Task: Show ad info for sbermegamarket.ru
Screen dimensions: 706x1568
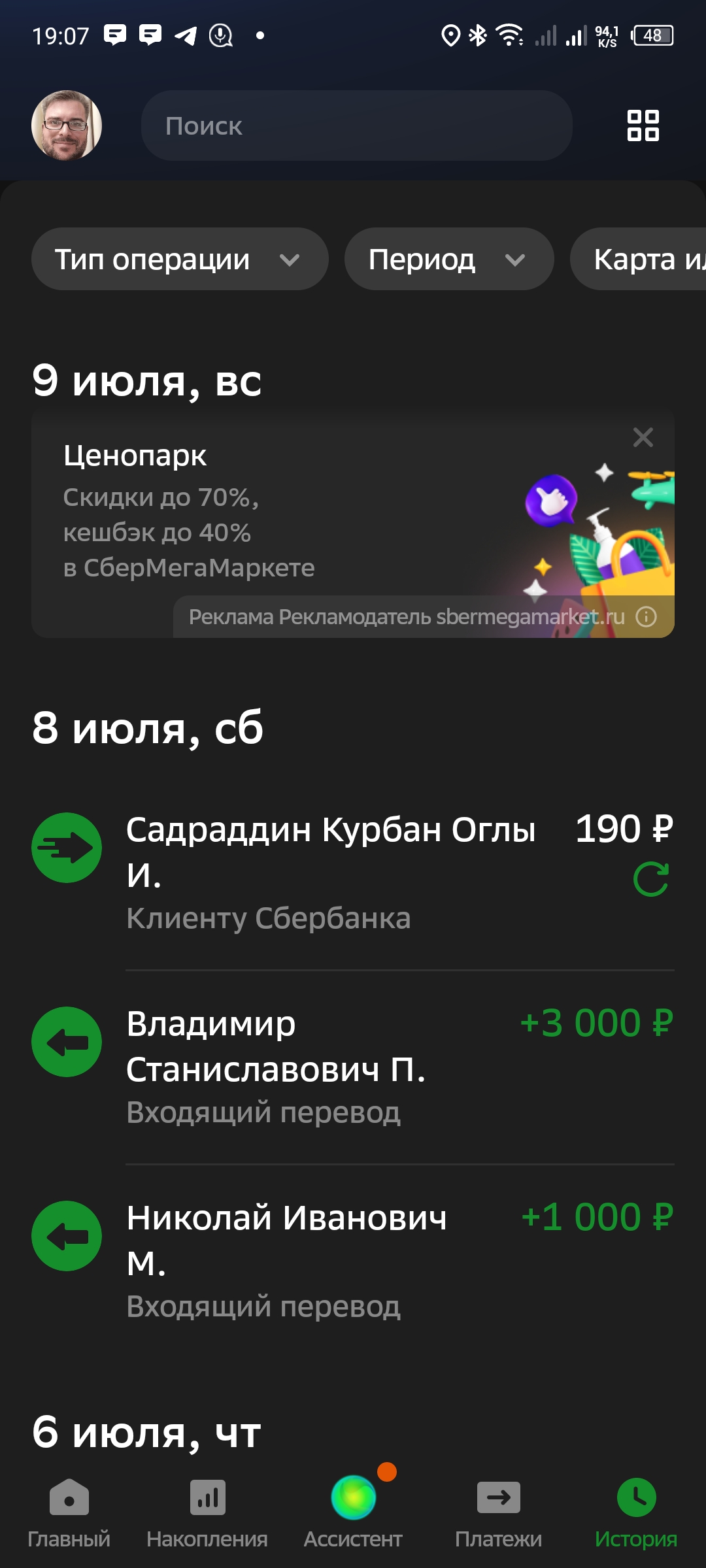Action: [646, 616]
